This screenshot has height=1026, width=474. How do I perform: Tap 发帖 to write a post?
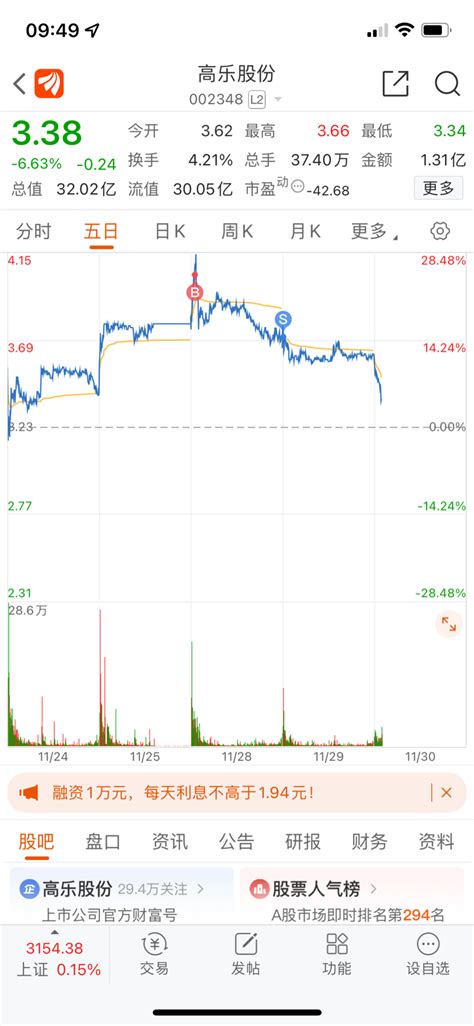(246, 954)
